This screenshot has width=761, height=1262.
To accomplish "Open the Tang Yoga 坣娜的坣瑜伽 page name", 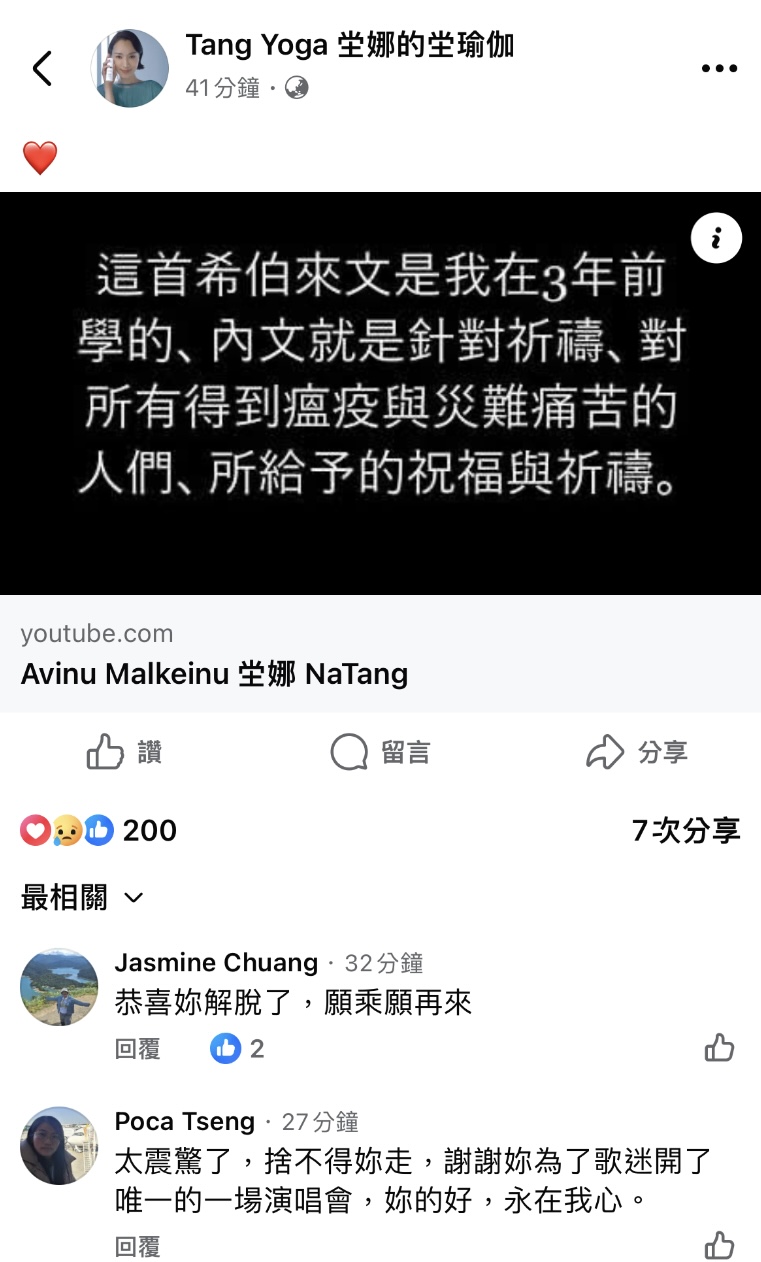I will 349,46.
